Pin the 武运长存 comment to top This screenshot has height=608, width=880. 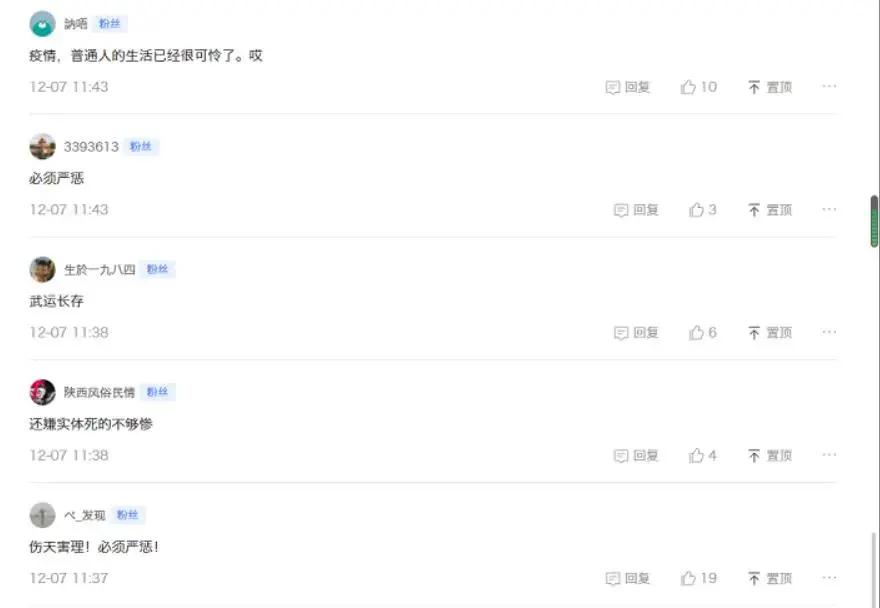[x=769, y=333]
